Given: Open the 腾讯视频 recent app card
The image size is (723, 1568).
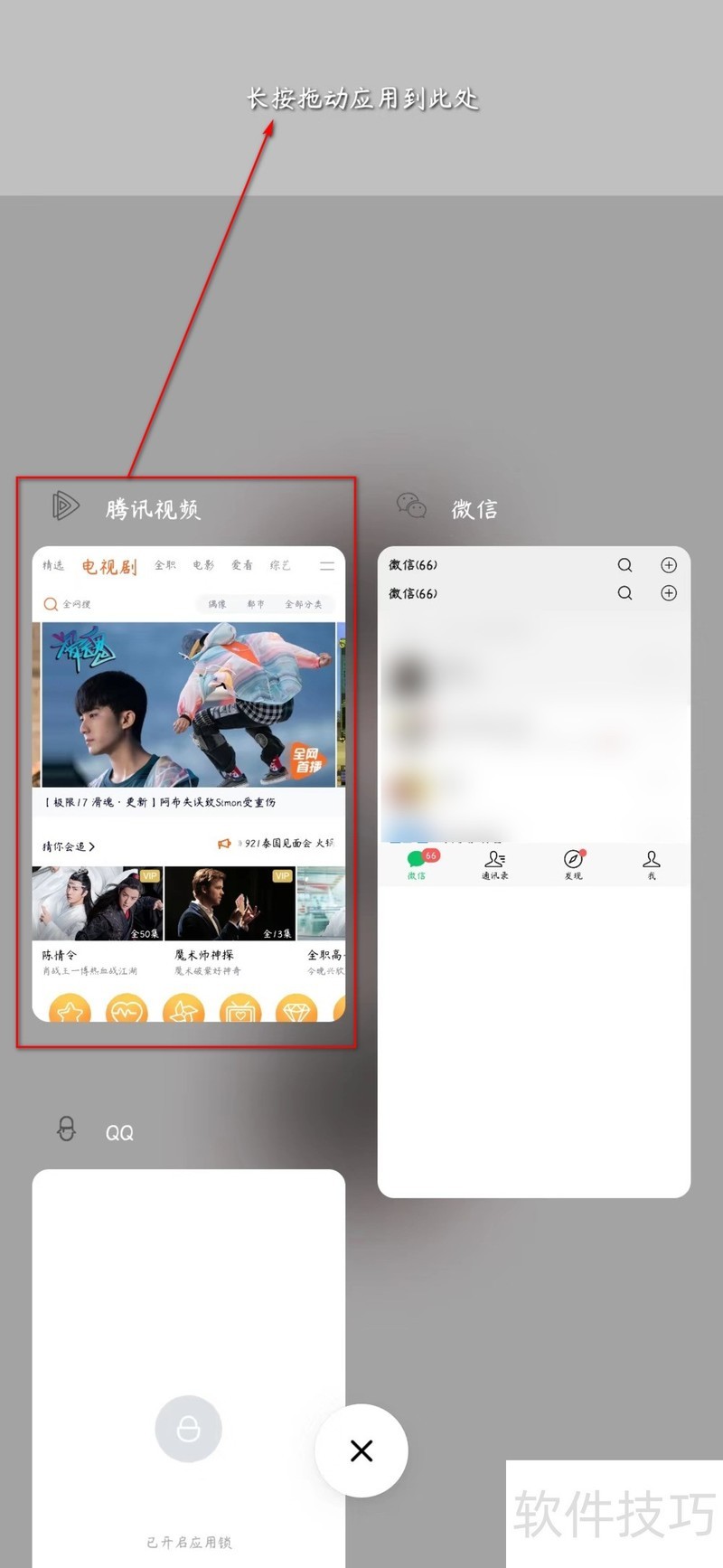Looking at the screenshot, I should pos(188,783).
